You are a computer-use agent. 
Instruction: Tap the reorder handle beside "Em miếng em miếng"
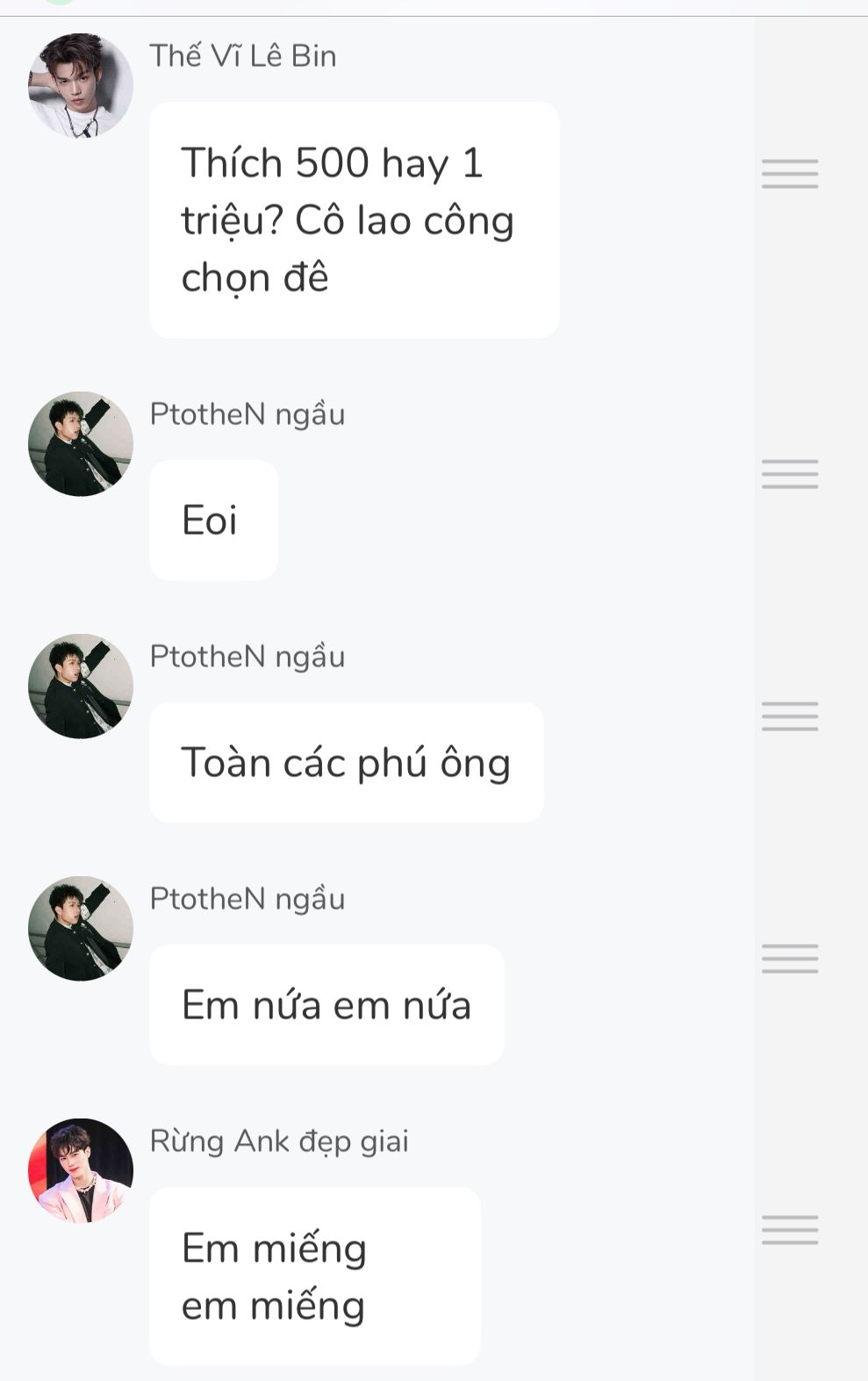click(x=790, y=1229)
